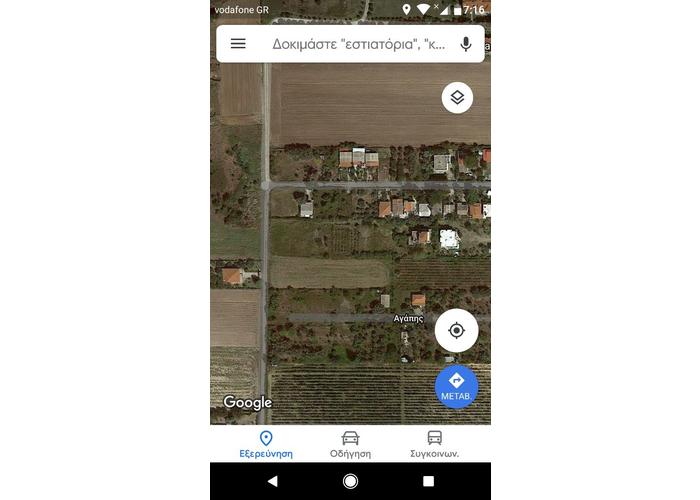Open the map layers selector

point(457,97)
